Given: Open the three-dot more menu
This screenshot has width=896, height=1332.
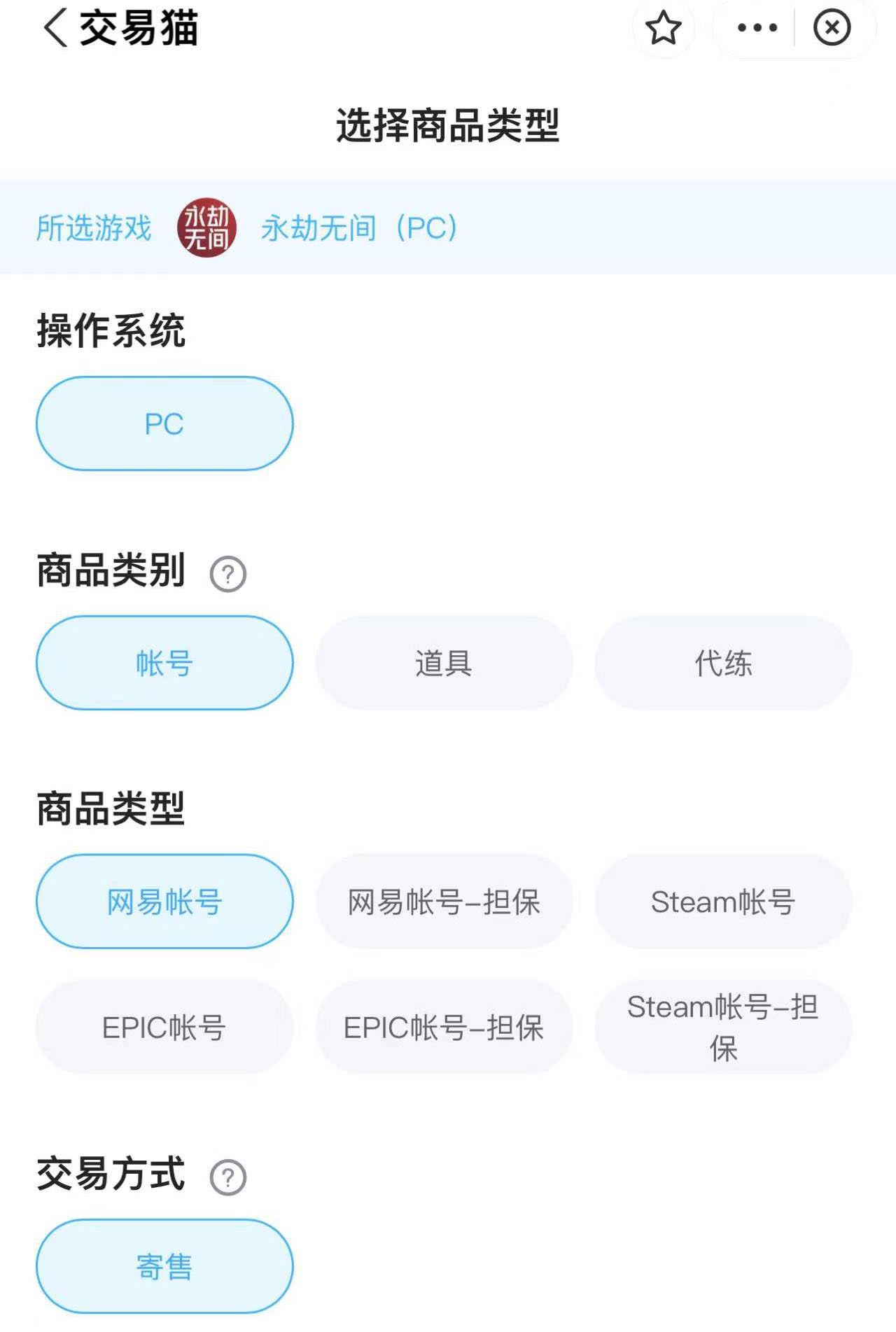Looking at the screenshot, I should pos(757,28).
